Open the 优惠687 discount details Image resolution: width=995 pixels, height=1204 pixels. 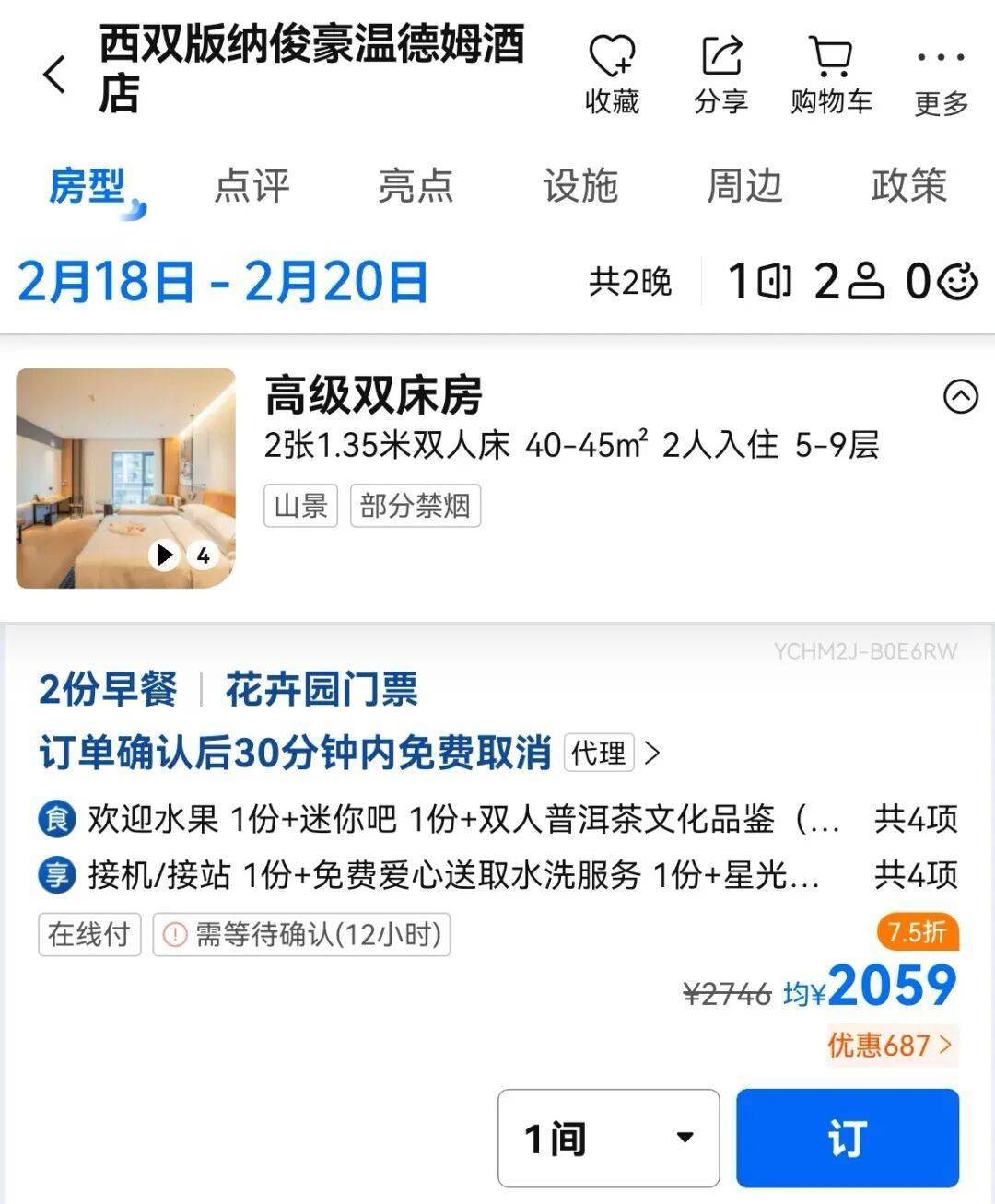(x=890, y=1045)
